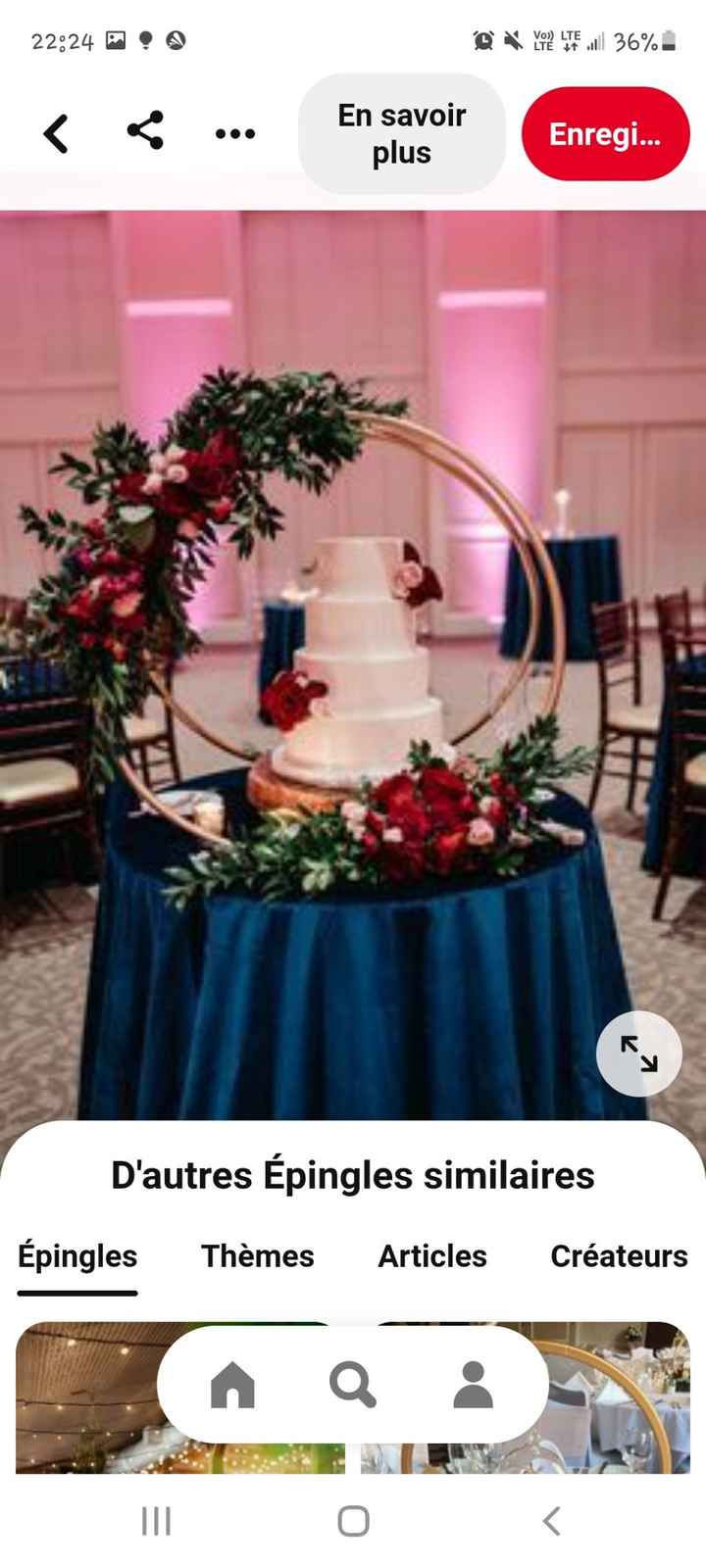Open recent apps from the system bar
The height and width of the screenshot is (1568, 706).
(x=156, y=1521)
